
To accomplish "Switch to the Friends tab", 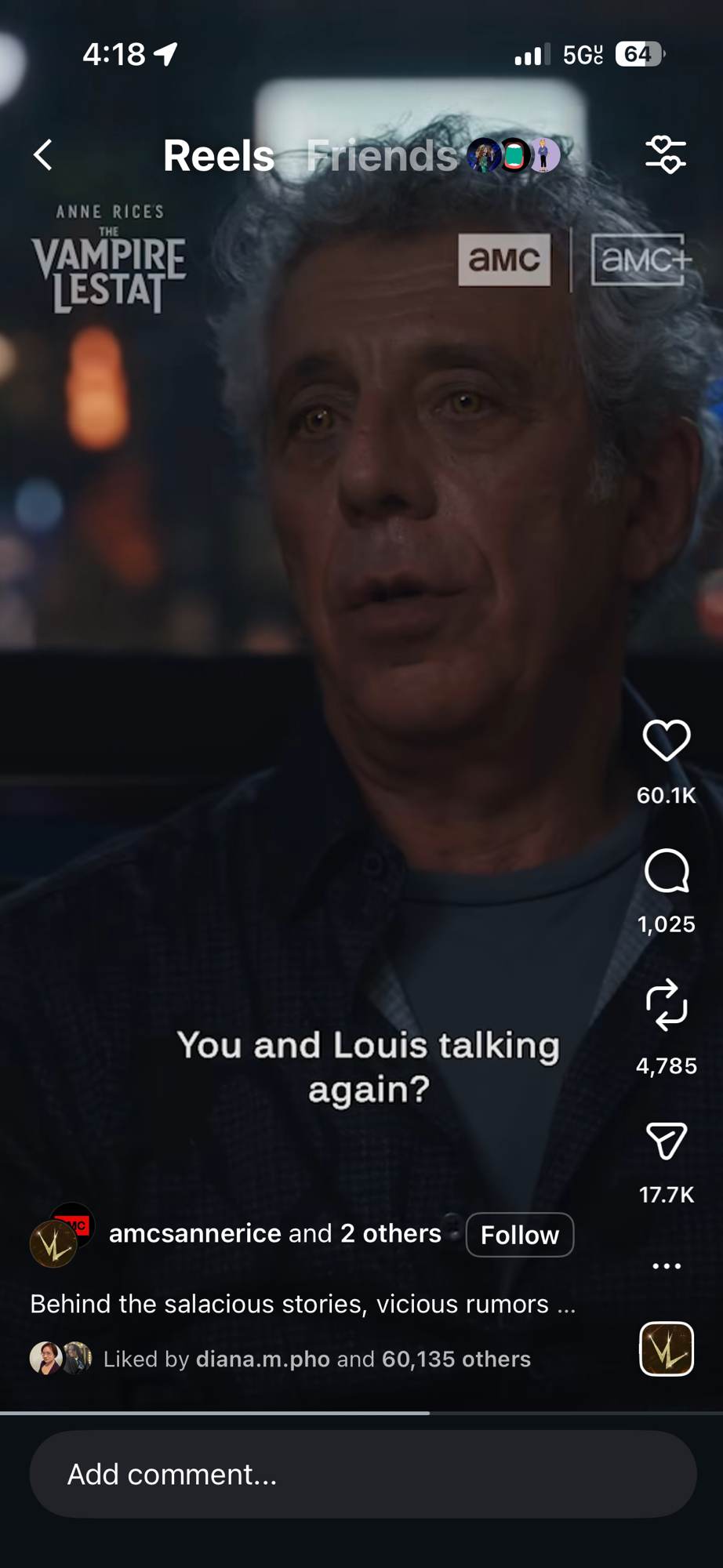I will pyautogui.click(x=382, y=155).
